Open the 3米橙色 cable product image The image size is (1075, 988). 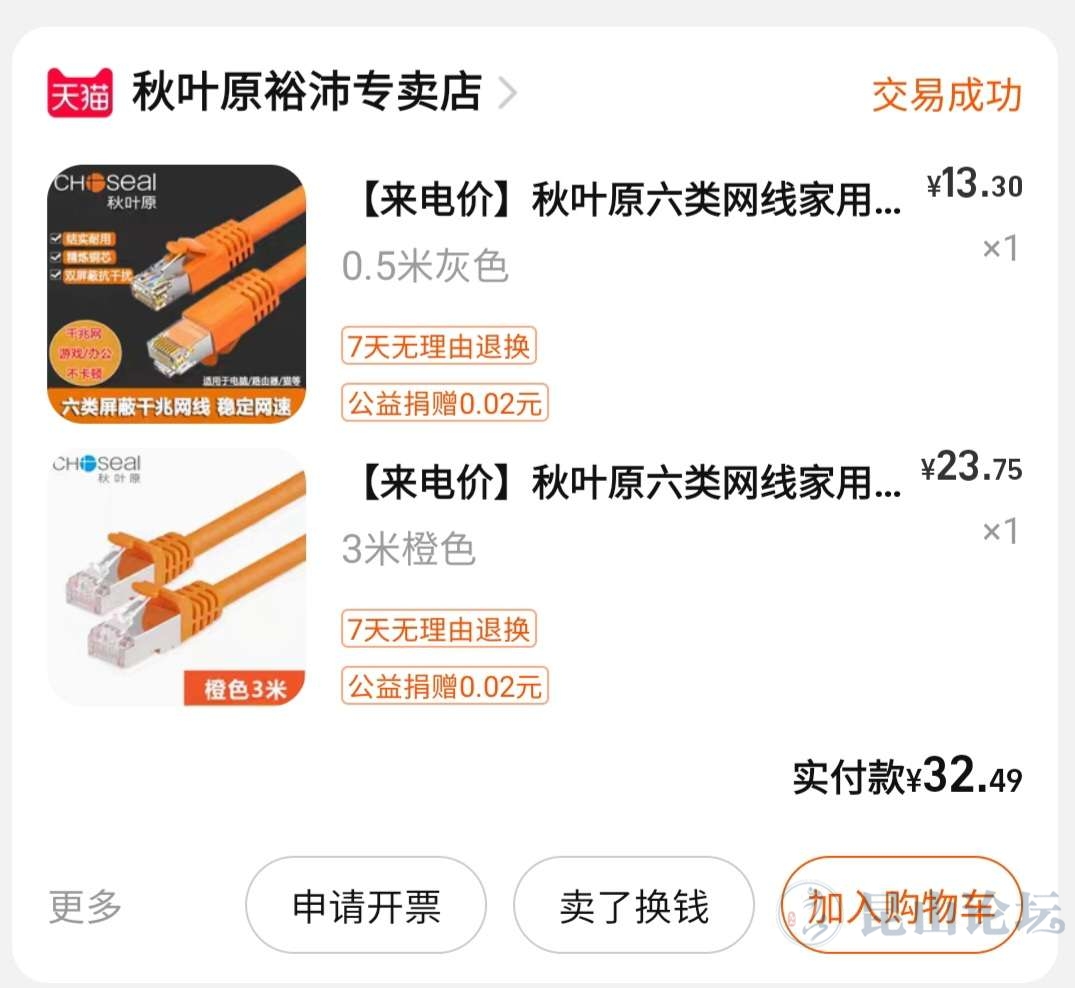point(177,577)
